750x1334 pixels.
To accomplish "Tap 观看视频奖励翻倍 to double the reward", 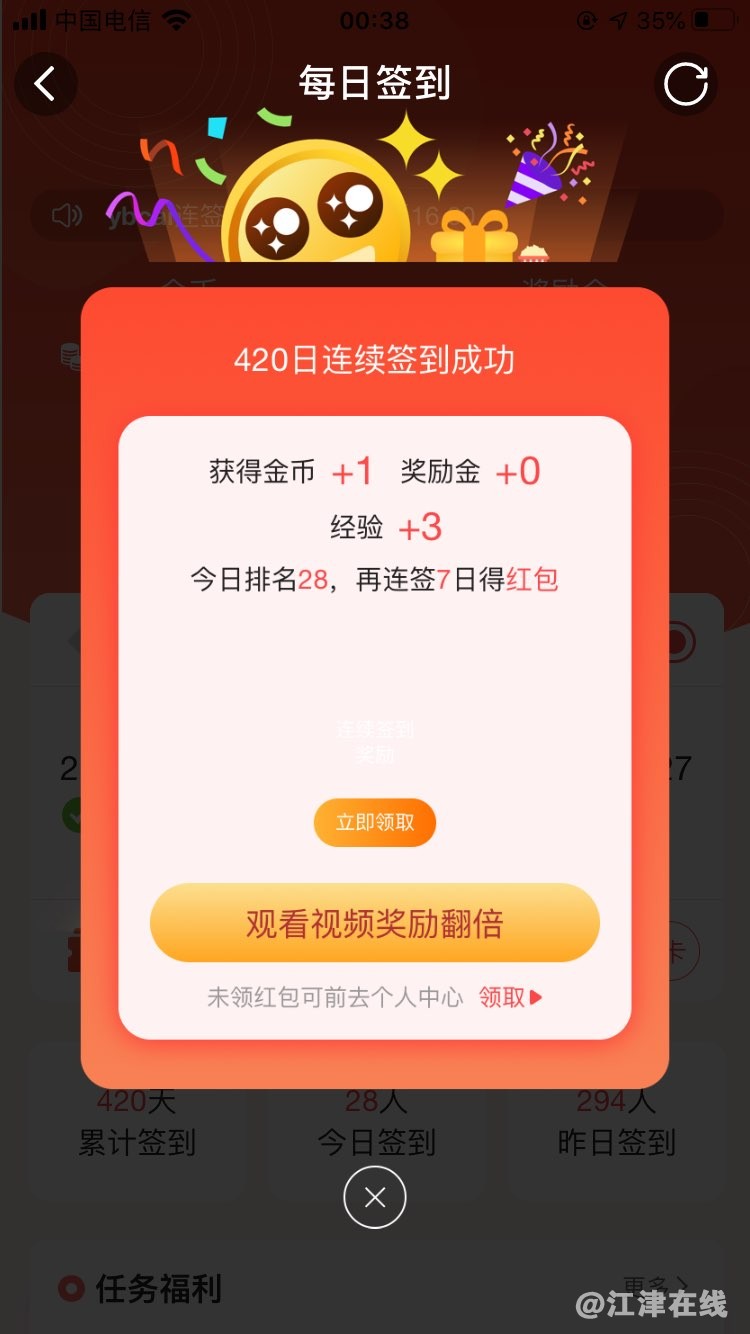I will point(375,923).
